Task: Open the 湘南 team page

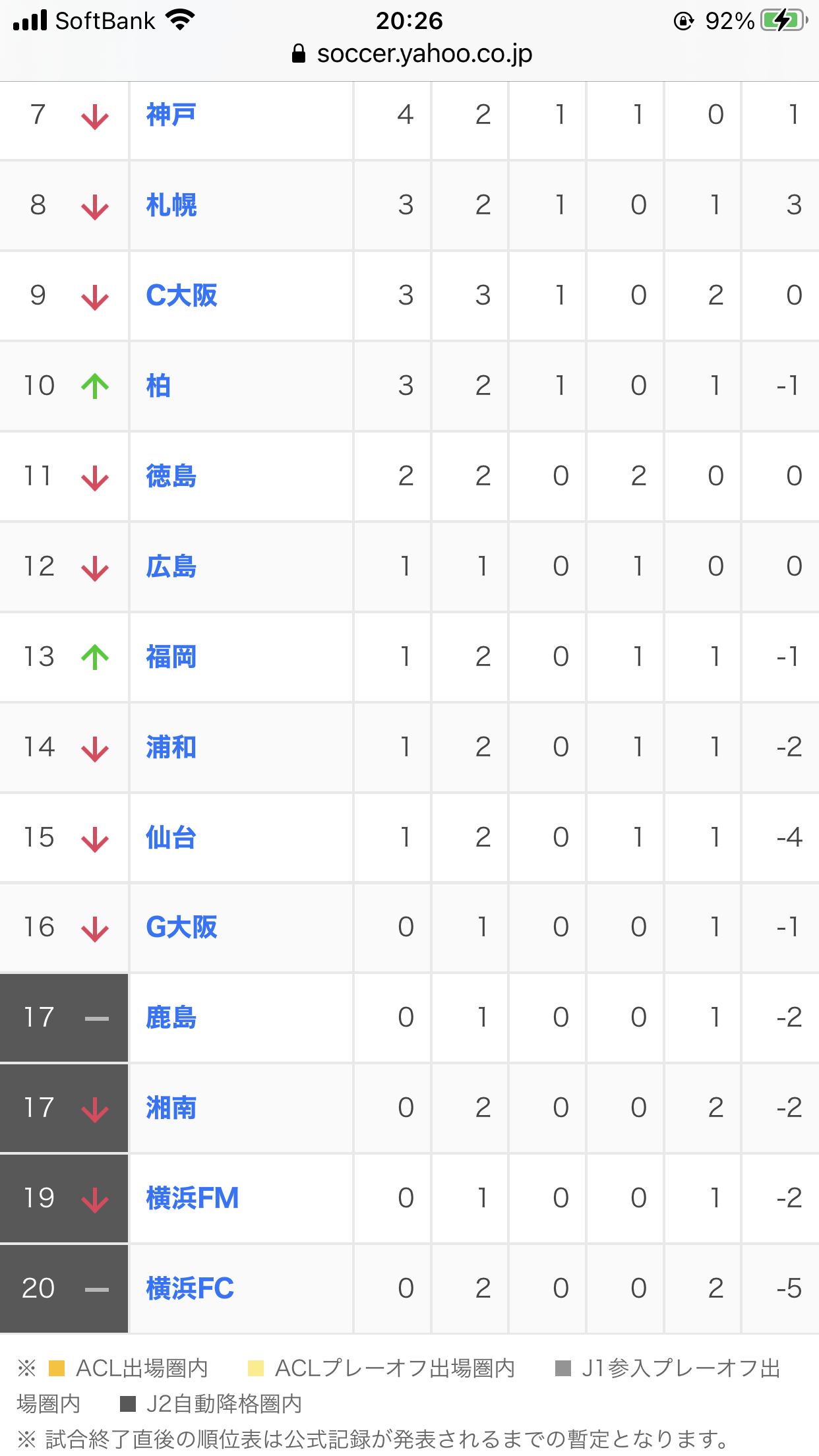Action: pos(171,1108)
